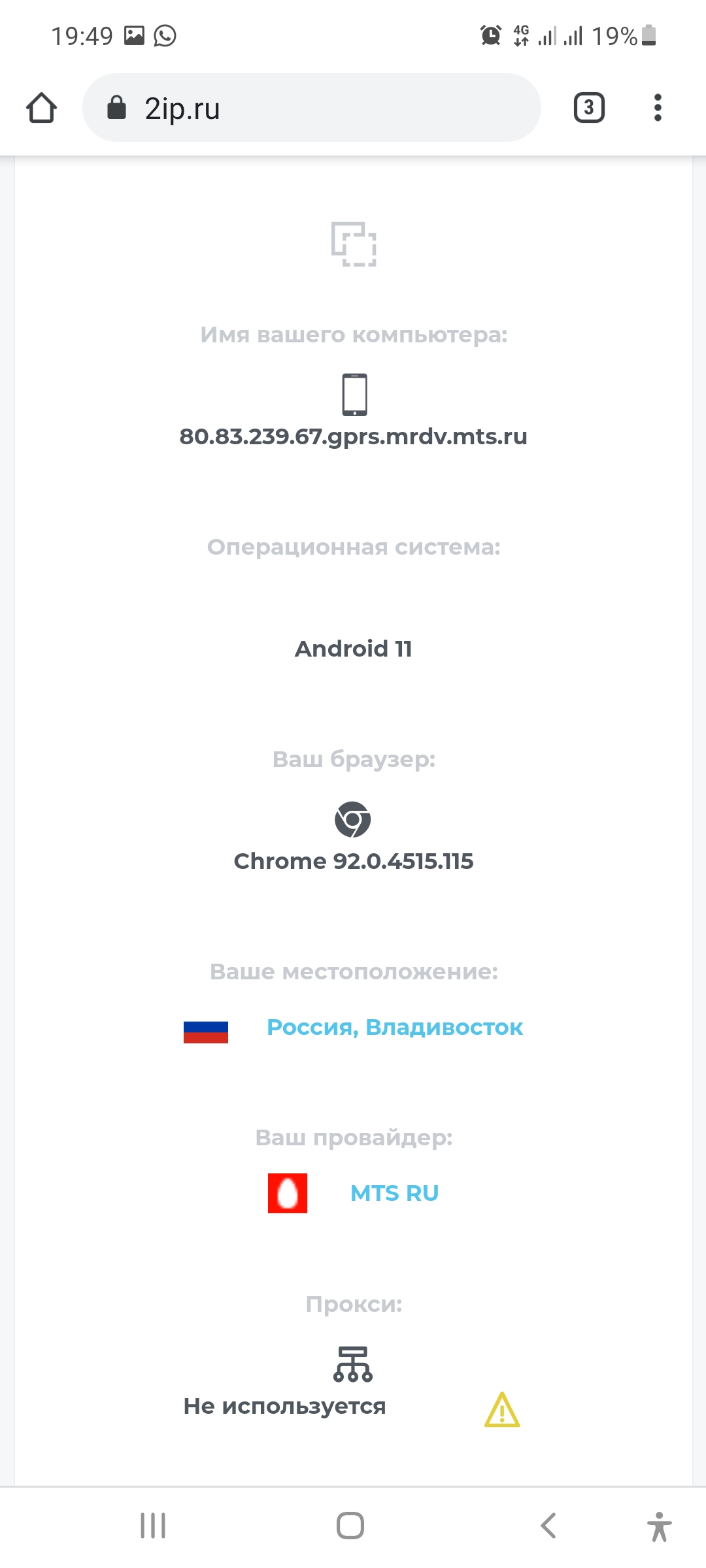
Task: Tap the Chrome home button
Action: pyautogui.click(x=41, y=108)
